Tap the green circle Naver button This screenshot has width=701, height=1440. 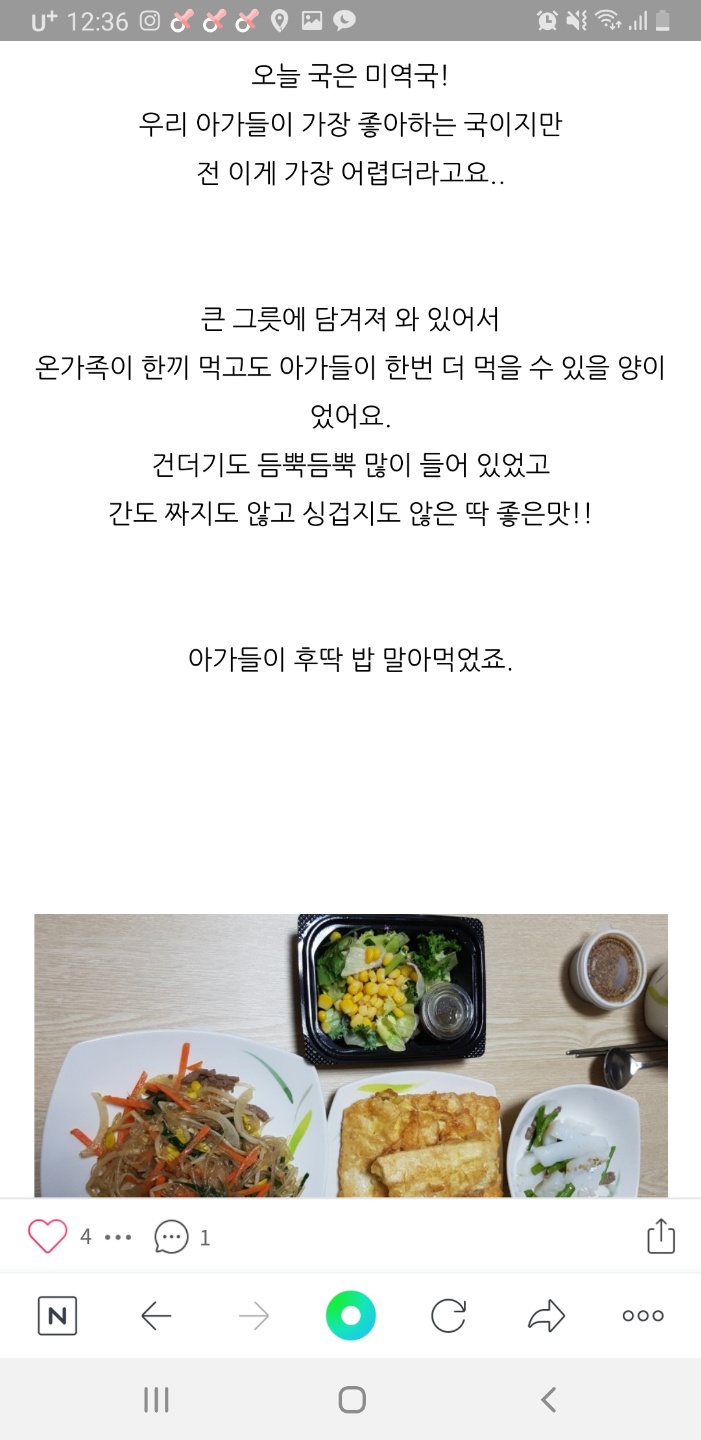coord(350,1316)
